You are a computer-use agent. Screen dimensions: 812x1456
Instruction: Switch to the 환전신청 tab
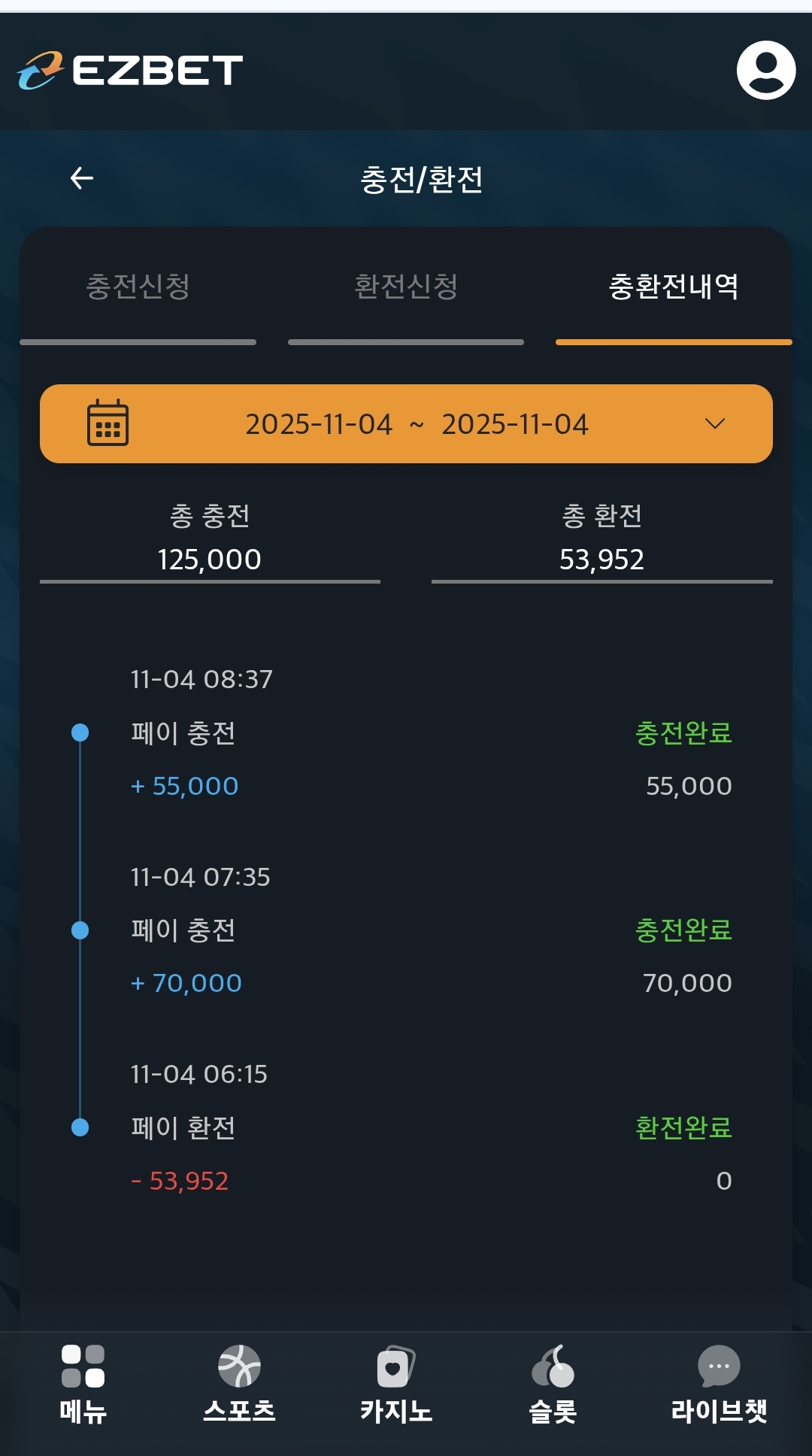pos(406,287)
